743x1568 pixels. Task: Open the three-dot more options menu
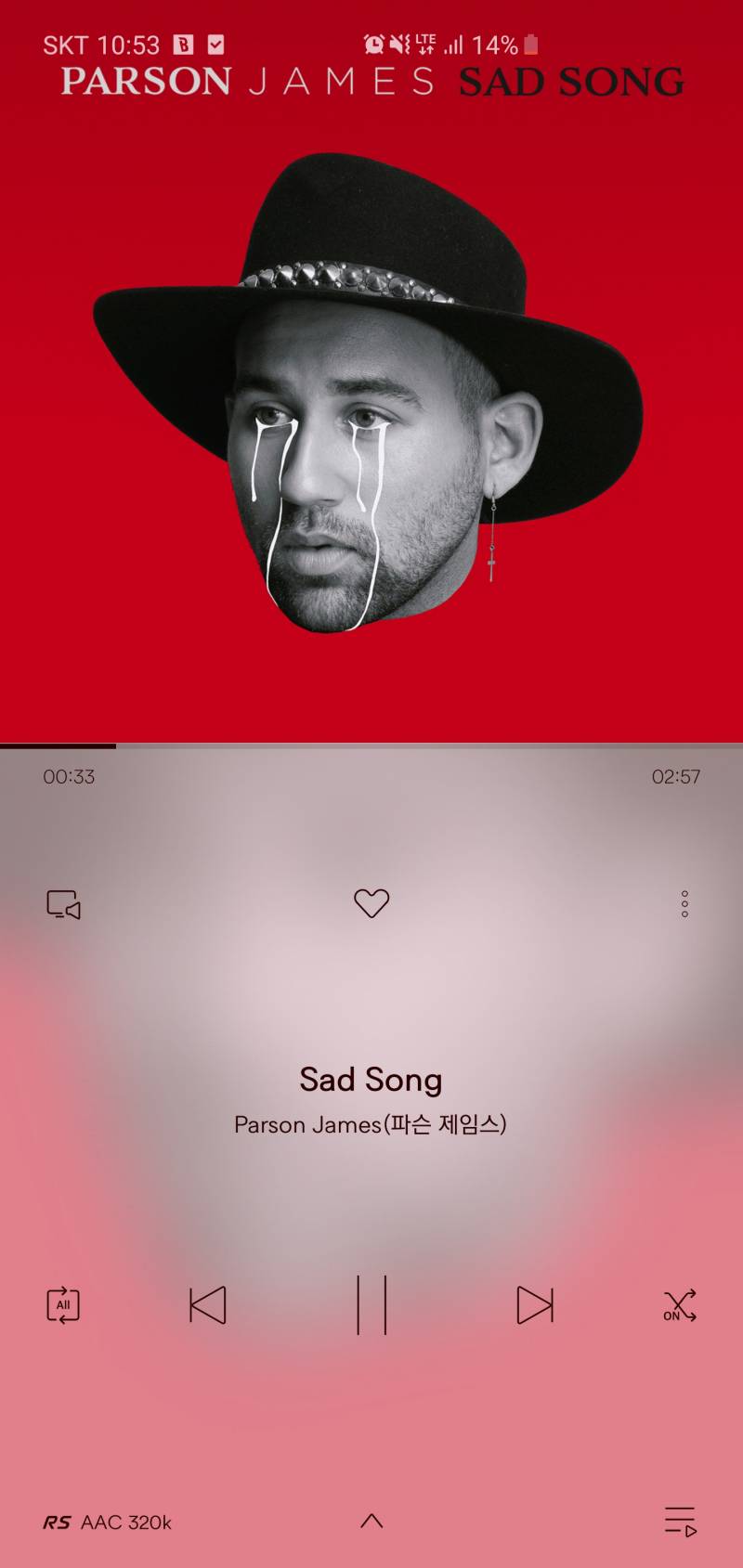pyautogui.click(x=684, y=904)
